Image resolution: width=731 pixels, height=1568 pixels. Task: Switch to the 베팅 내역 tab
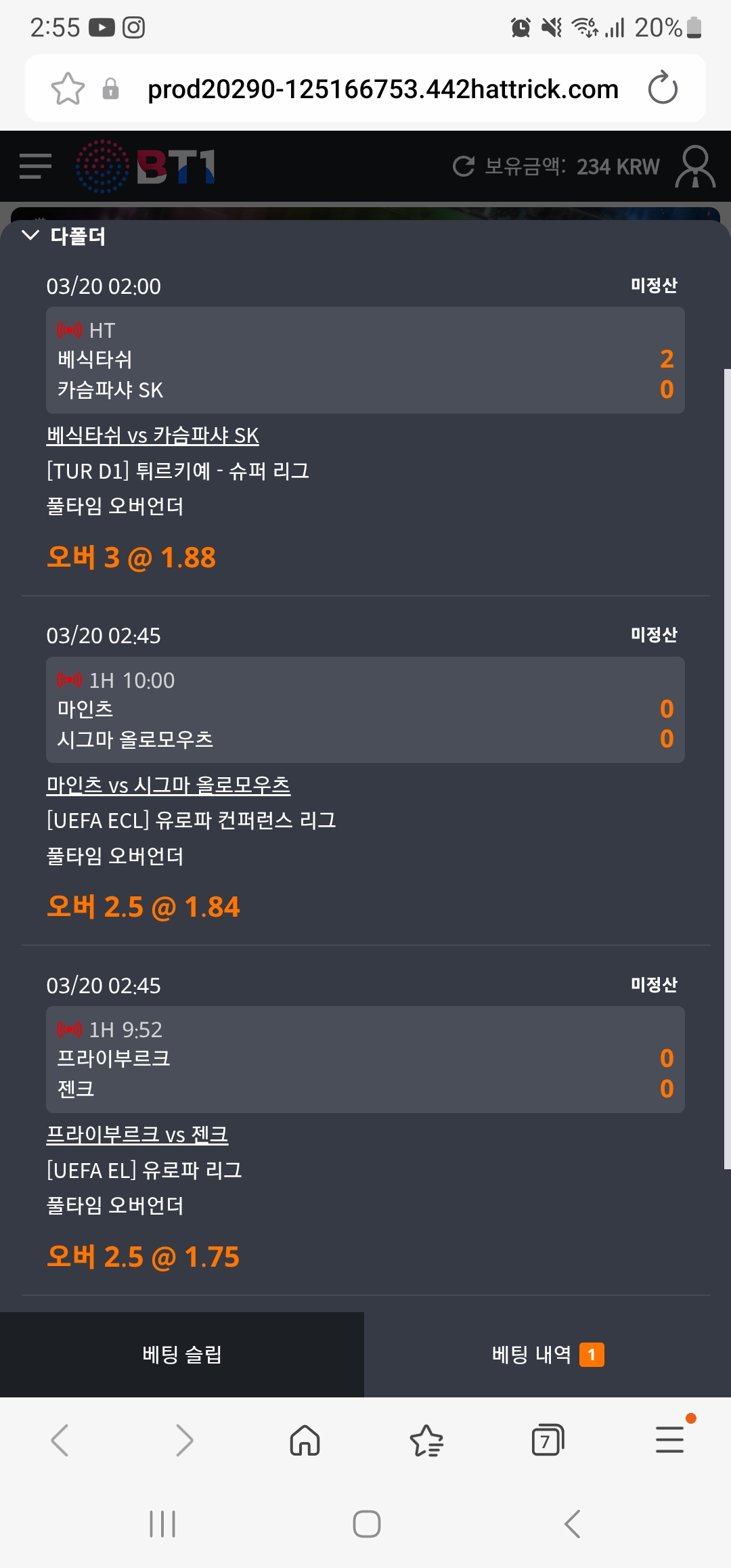coord(547,1354)
